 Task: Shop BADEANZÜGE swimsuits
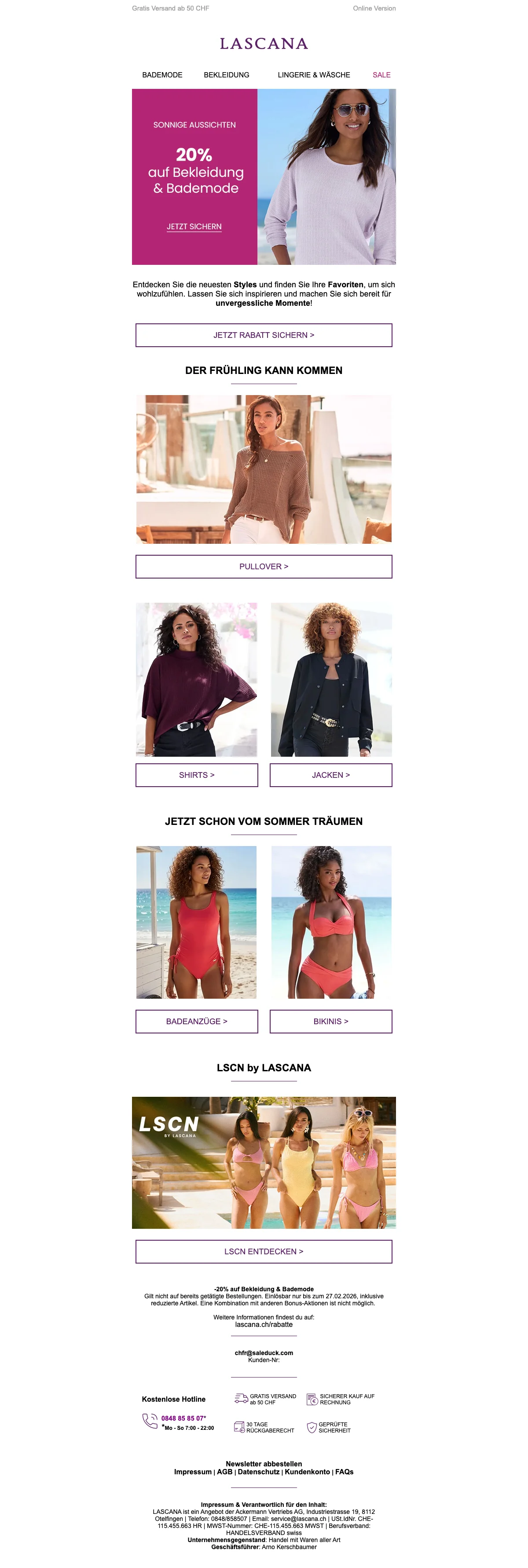tap(197, 1022)
